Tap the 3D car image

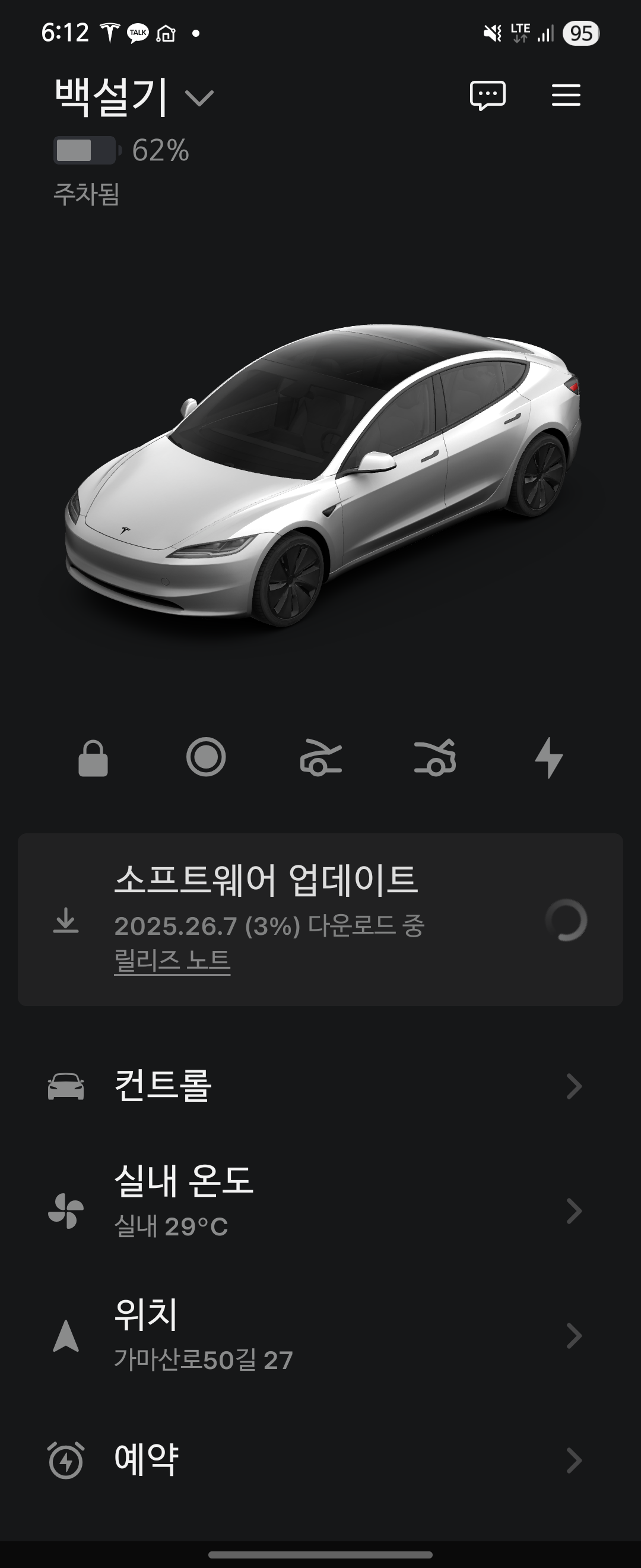[x=322, y=475]
